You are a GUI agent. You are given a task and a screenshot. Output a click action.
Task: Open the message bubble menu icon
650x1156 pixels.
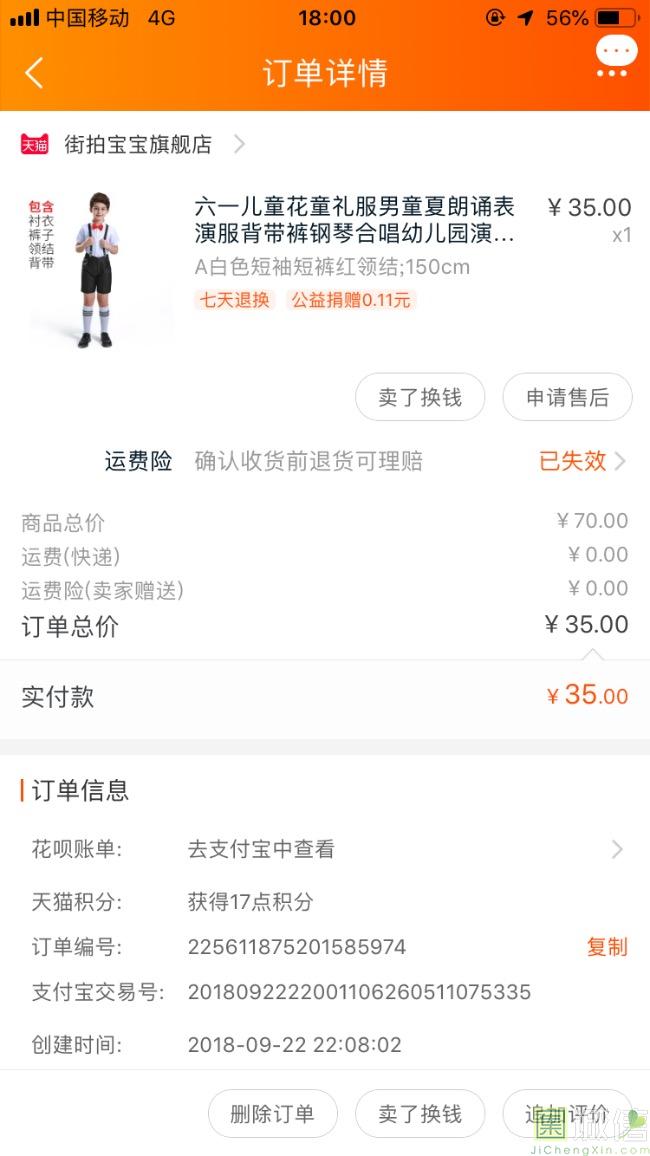(614, 56)
